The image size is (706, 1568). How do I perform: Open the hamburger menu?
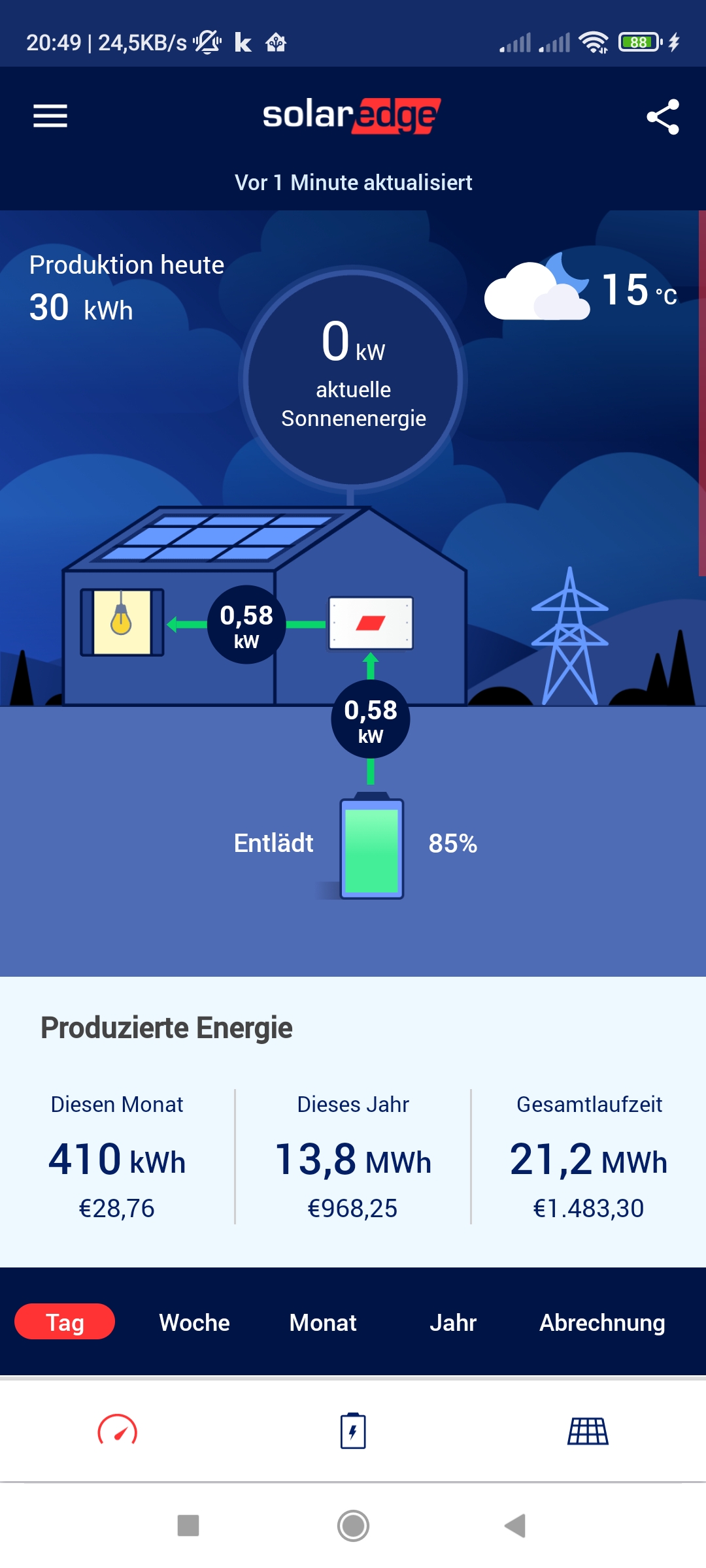[x=50, y=116]
